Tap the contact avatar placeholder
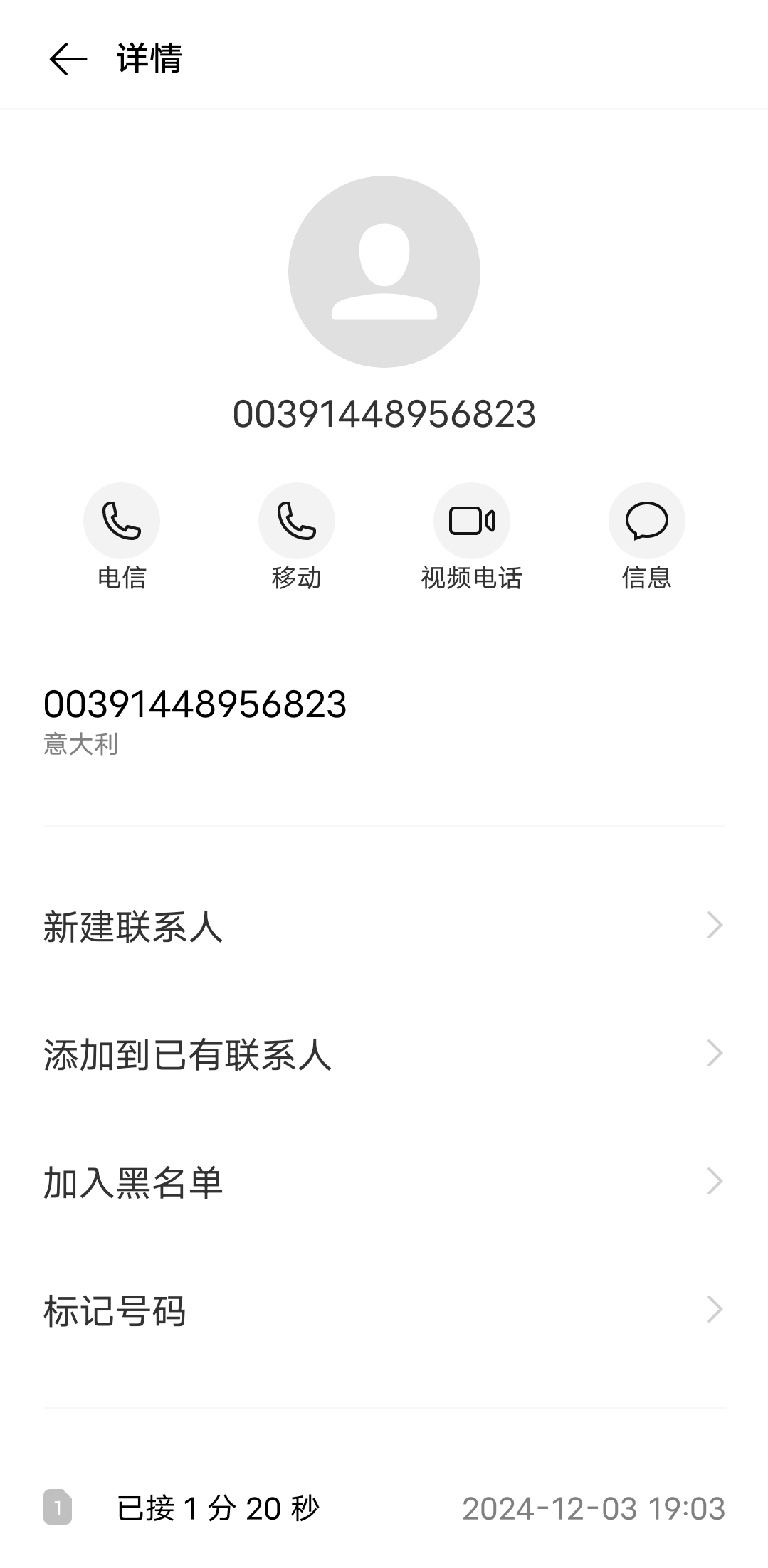768x1568 pixels. [x=384, y=272]
